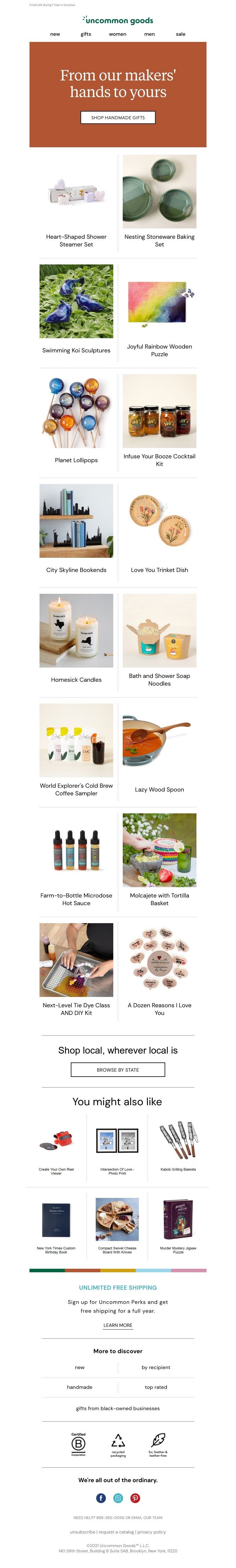The image size is (236, 1568).
Task: Tap the 'Shop Handmade Gifts' button
Action: [118, 117]
